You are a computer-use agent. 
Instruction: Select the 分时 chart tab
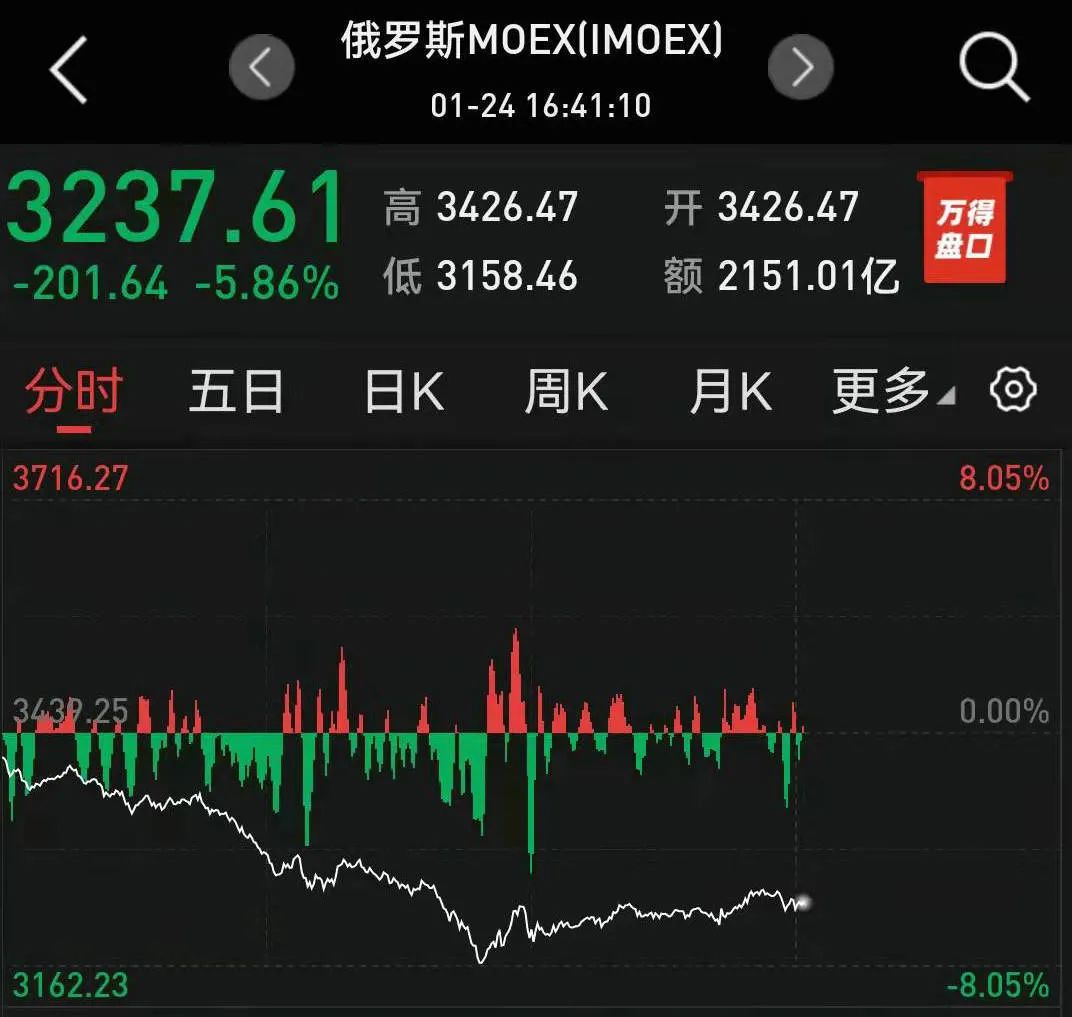click(x=74, y=392)
